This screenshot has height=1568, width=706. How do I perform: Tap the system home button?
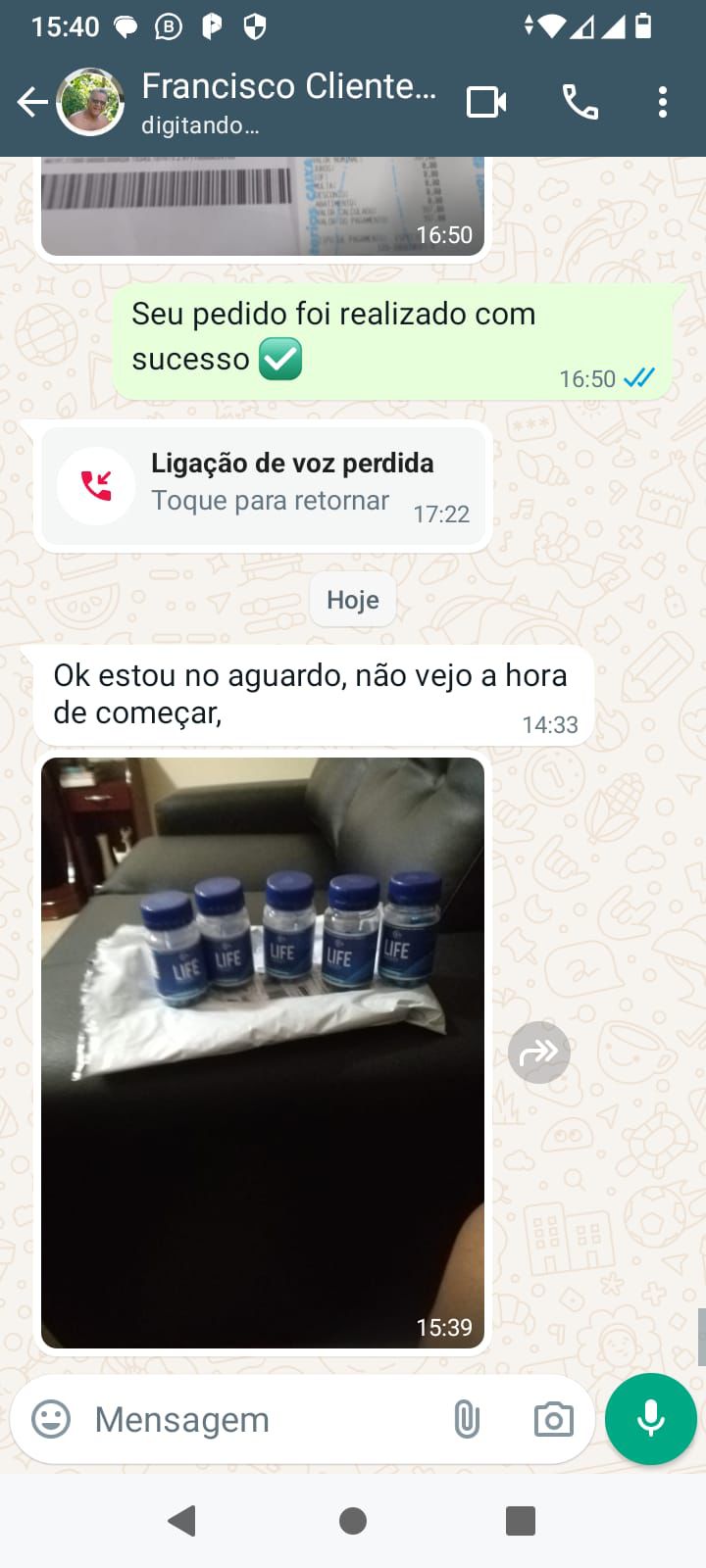coord(353,1521)
